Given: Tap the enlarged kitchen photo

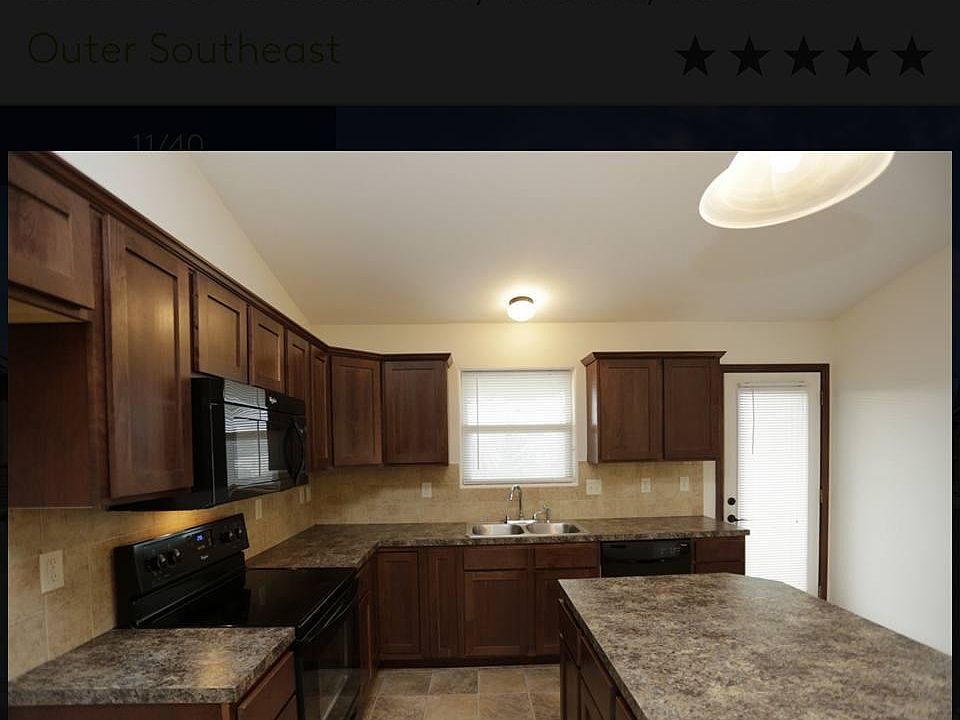Looking at the screenshot, I should coord(480,435).
